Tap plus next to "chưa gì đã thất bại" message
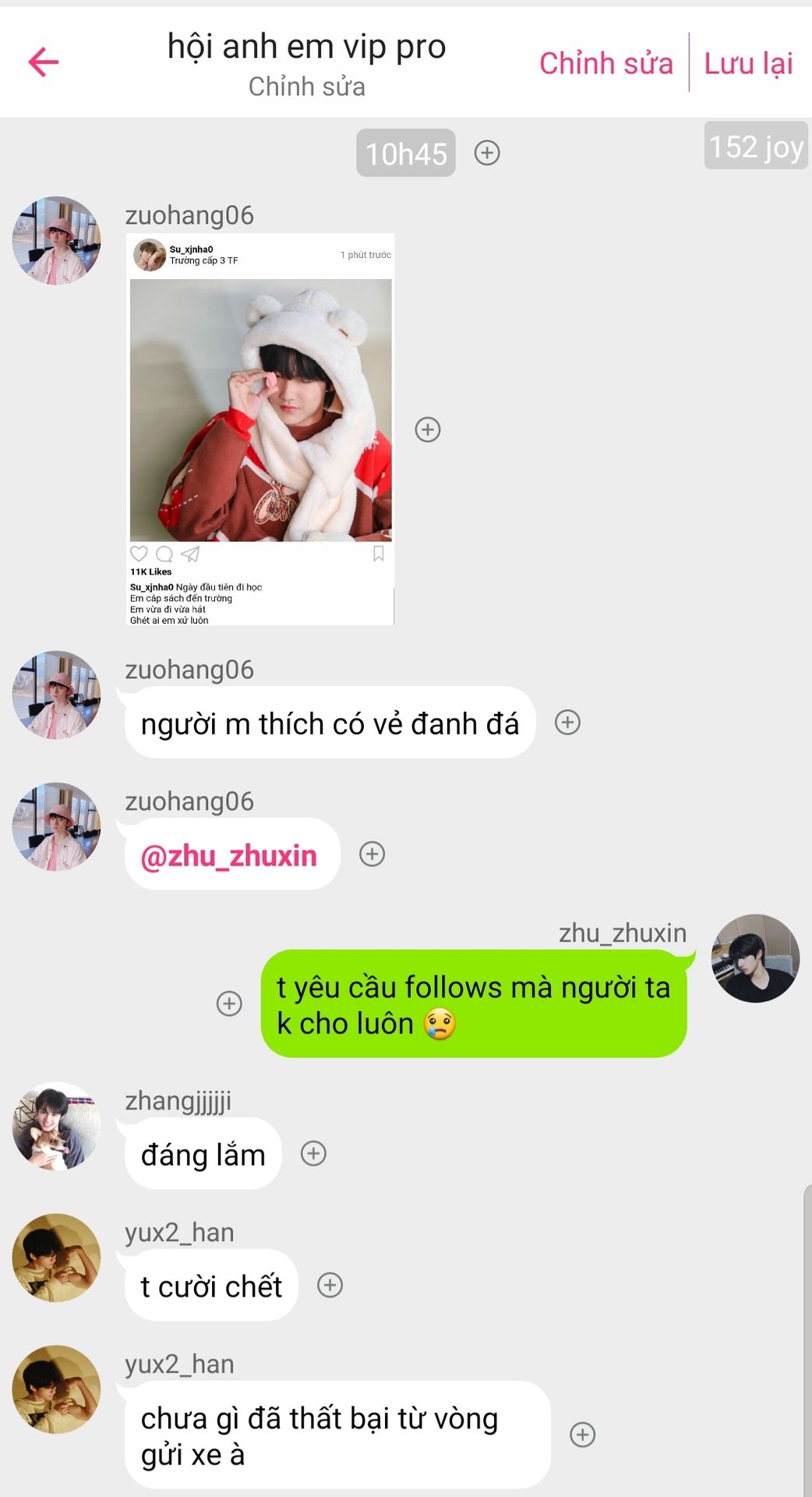This screenshot has width=812, height=1497. point(582,1435)
